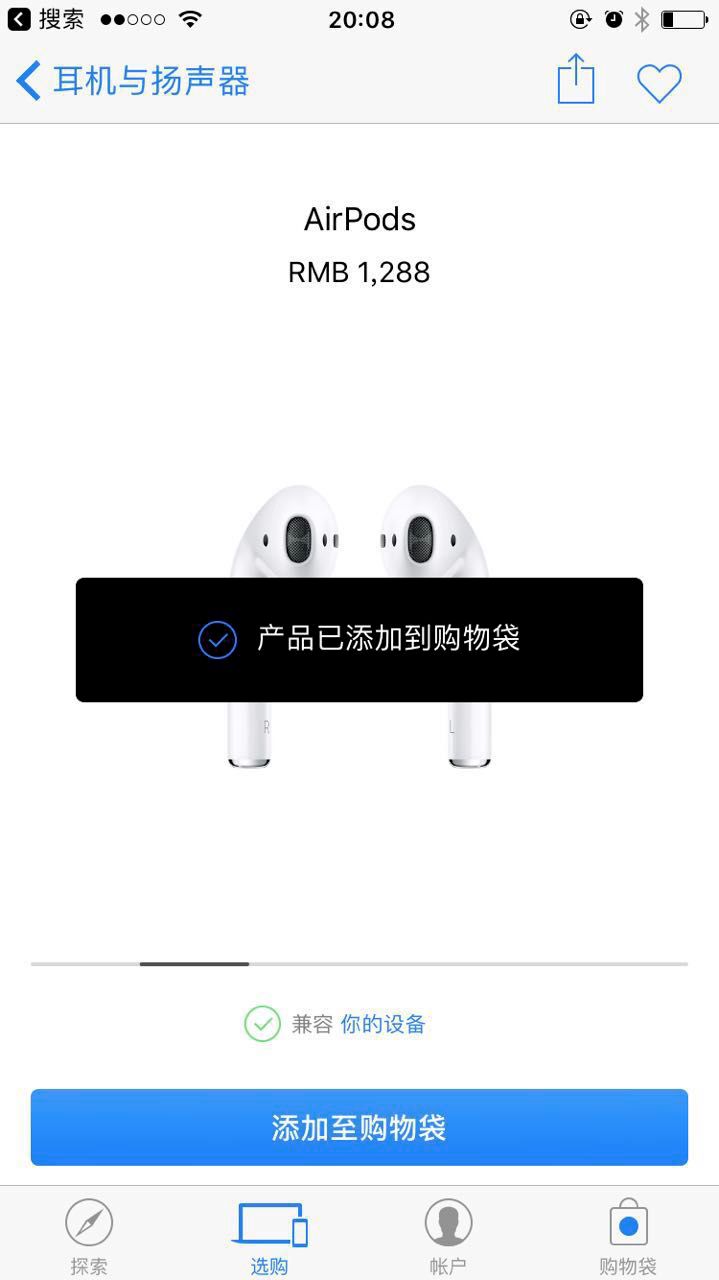The height and width of the screenshot is (1280, 719).
Task: Select the 选购 tab
Action: [269, 1237]
